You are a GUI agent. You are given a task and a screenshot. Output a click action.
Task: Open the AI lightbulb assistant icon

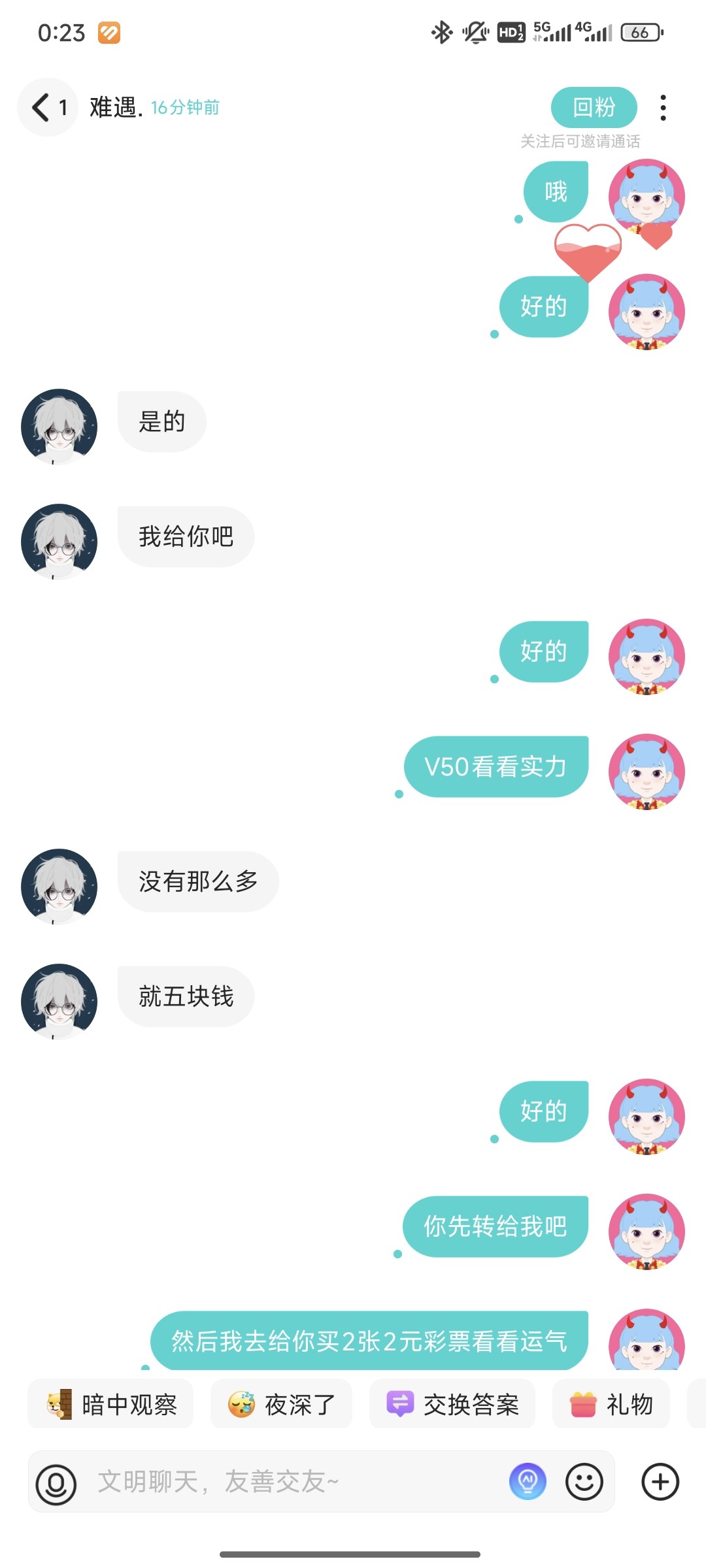tap(528, 1481)
